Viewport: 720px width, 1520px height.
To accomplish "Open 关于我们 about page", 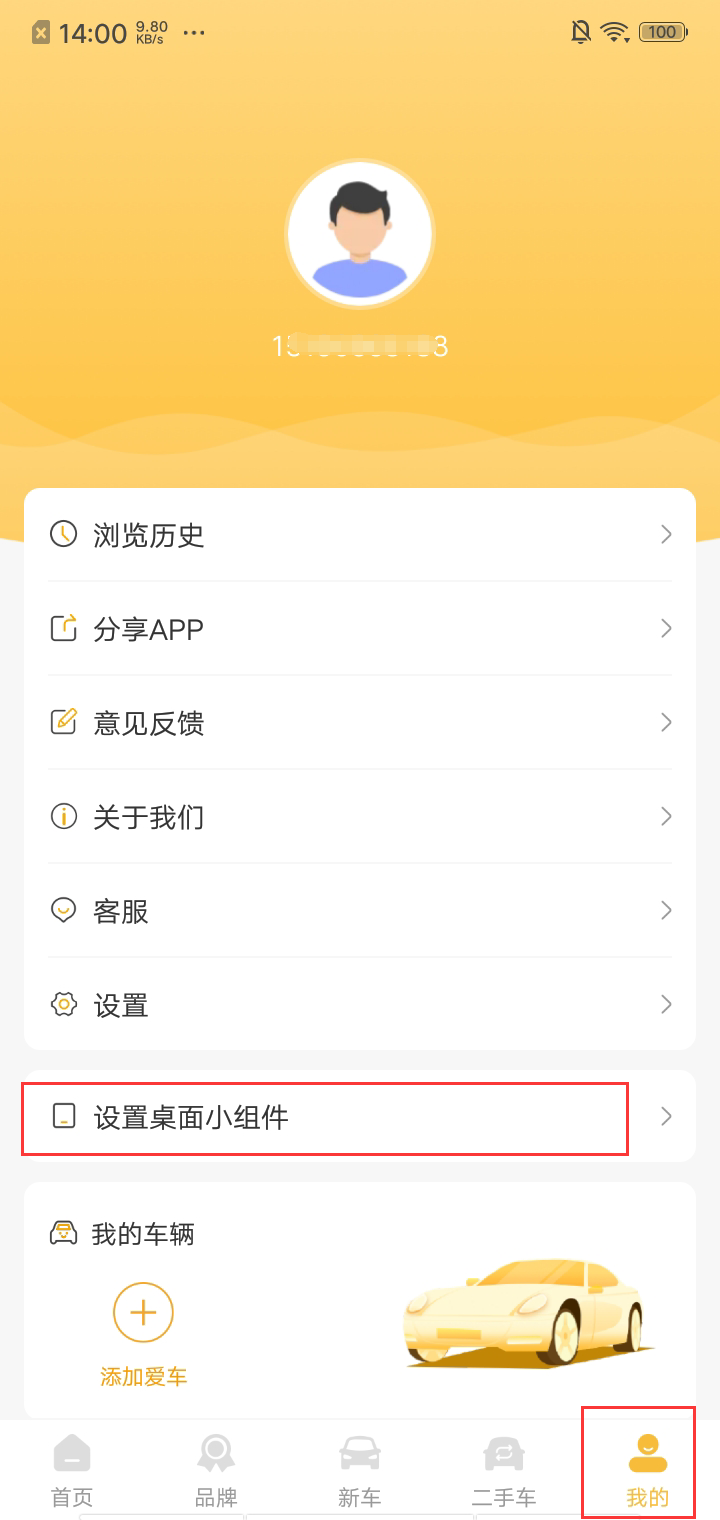I will pos(359,817).
